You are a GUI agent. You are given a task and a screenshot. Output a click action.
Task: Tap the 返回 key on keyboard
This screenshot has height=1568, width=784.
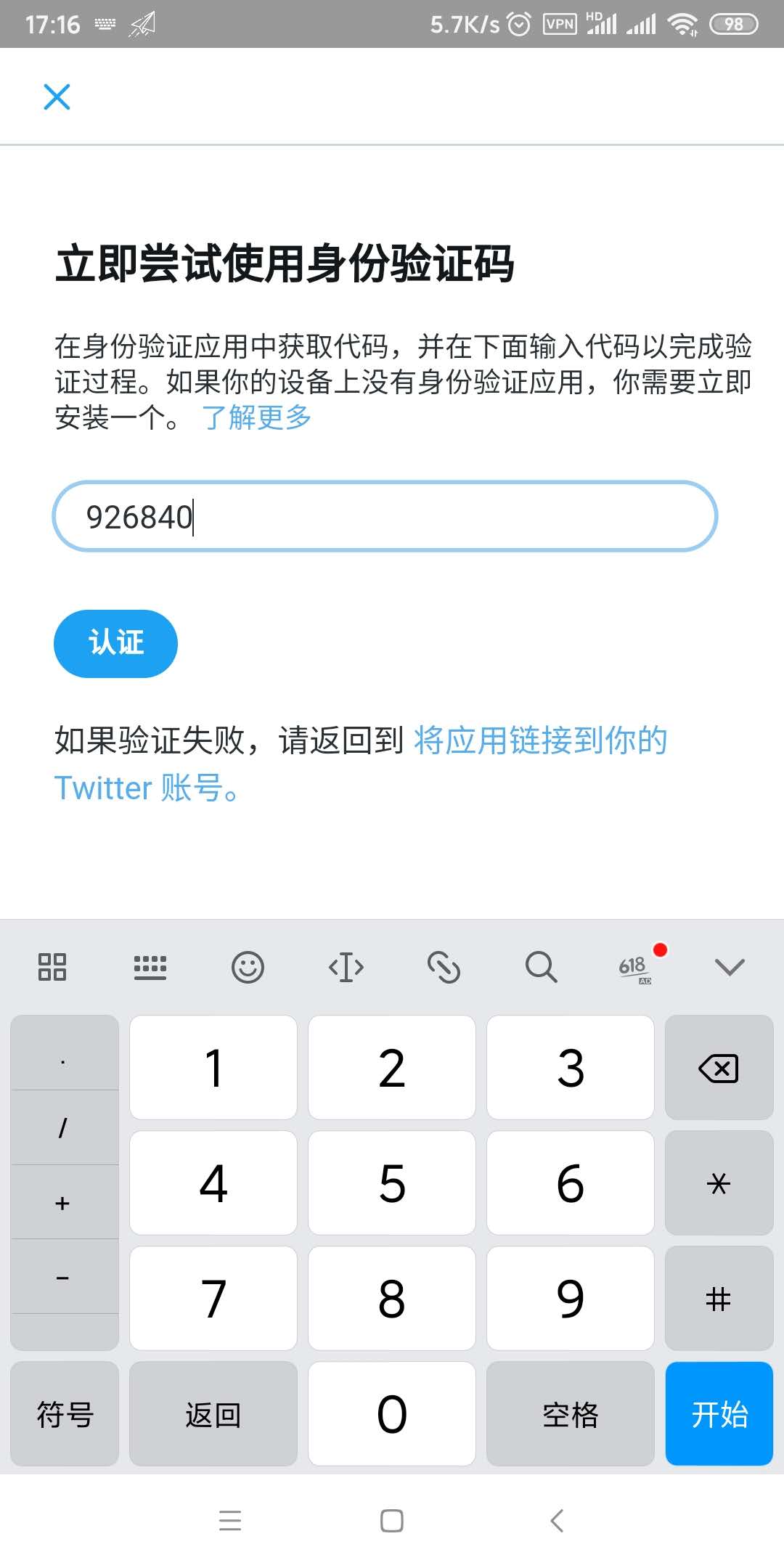tap(213, 1414)
